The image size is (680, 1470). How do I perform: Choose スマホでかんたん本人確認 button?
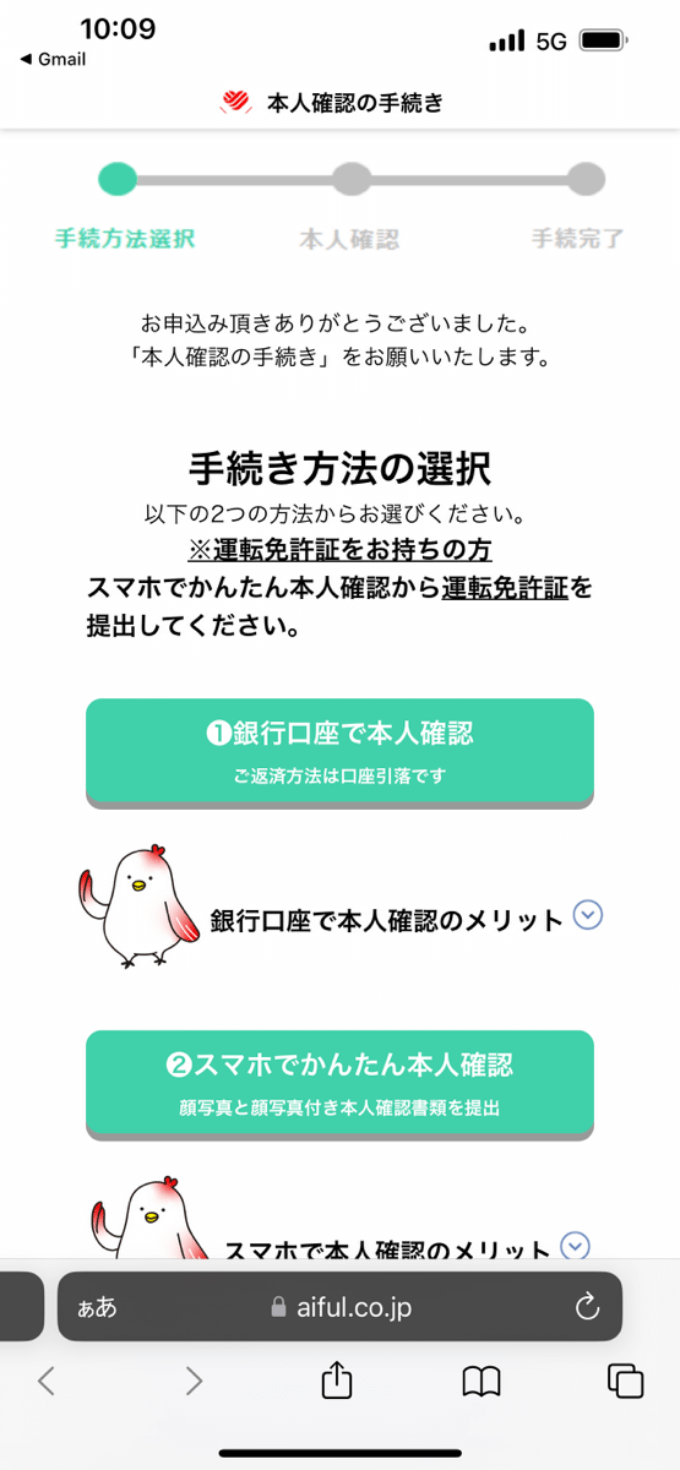pyautogui.click(x=340, y=1082)
